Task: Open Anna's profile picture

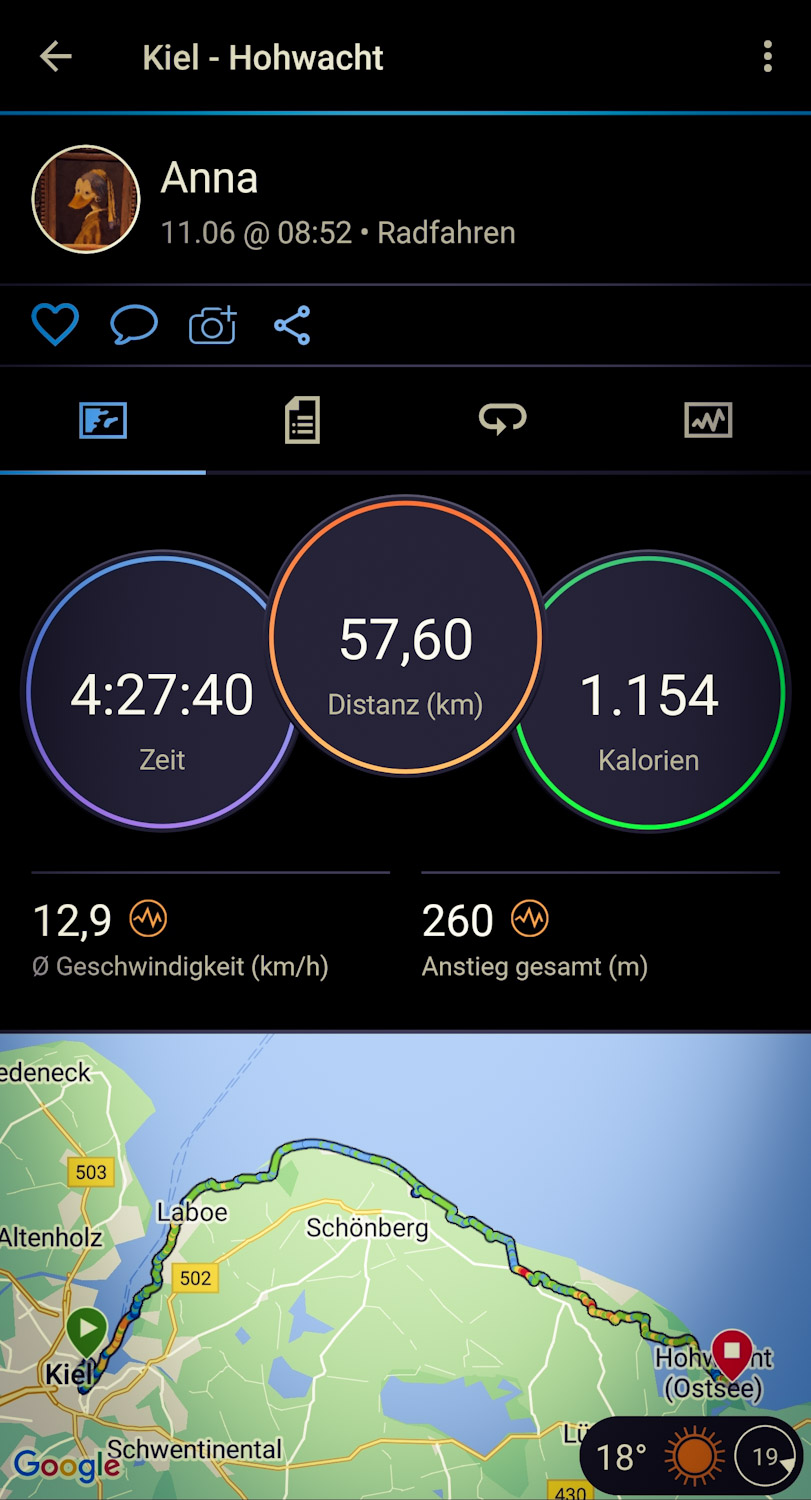Action: 86,199
